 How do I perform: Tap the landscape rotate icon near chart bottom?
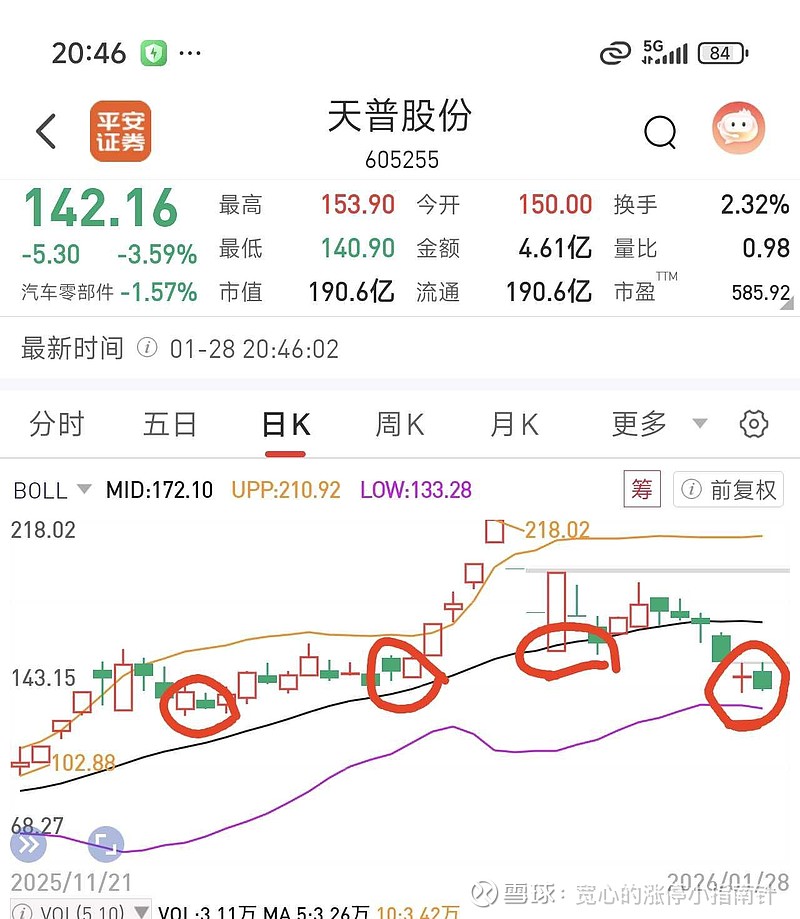[x=104, y=847]
